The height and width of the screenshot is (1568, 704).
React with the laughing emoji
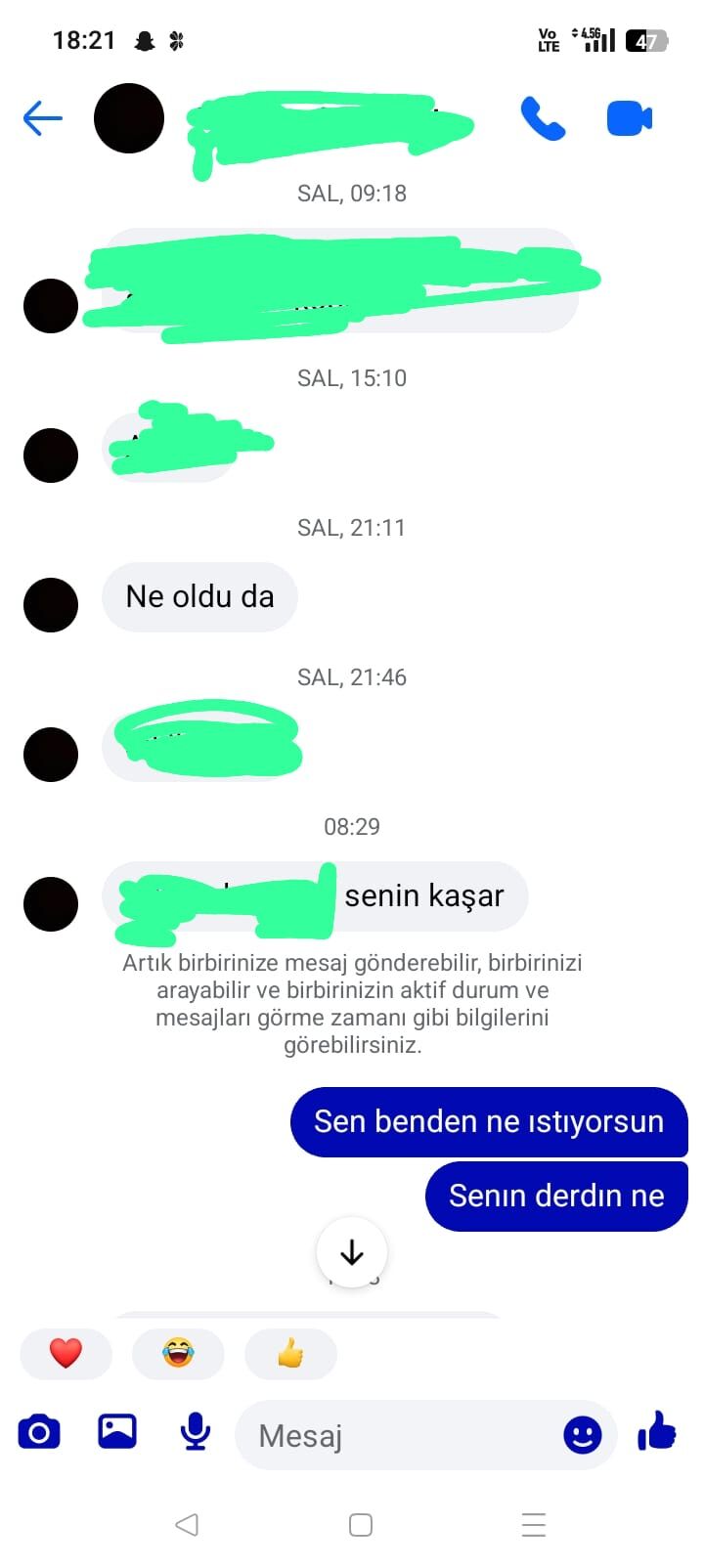tap(178, 1354)
